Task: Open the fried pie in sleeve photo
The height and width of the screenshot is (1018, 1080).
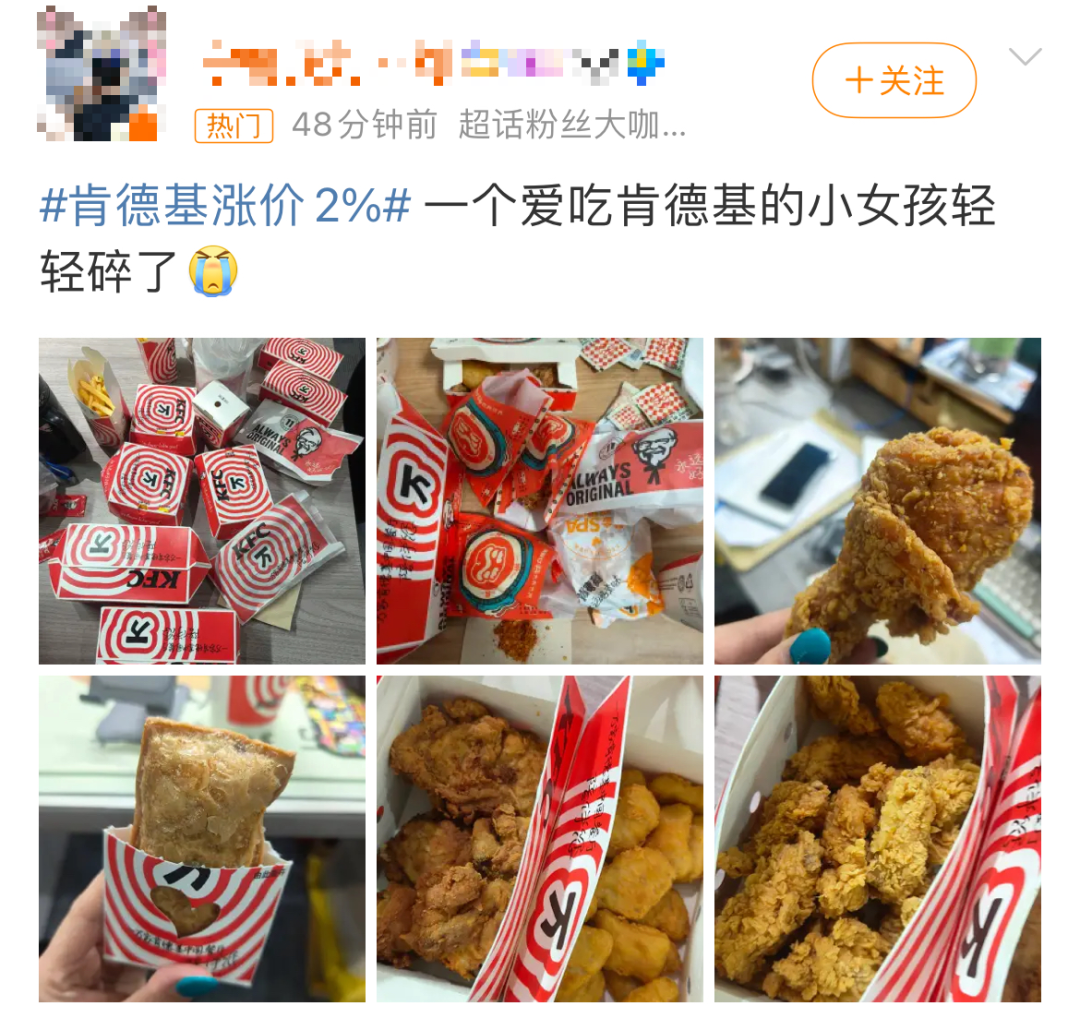Action: [x=202, y=838]
